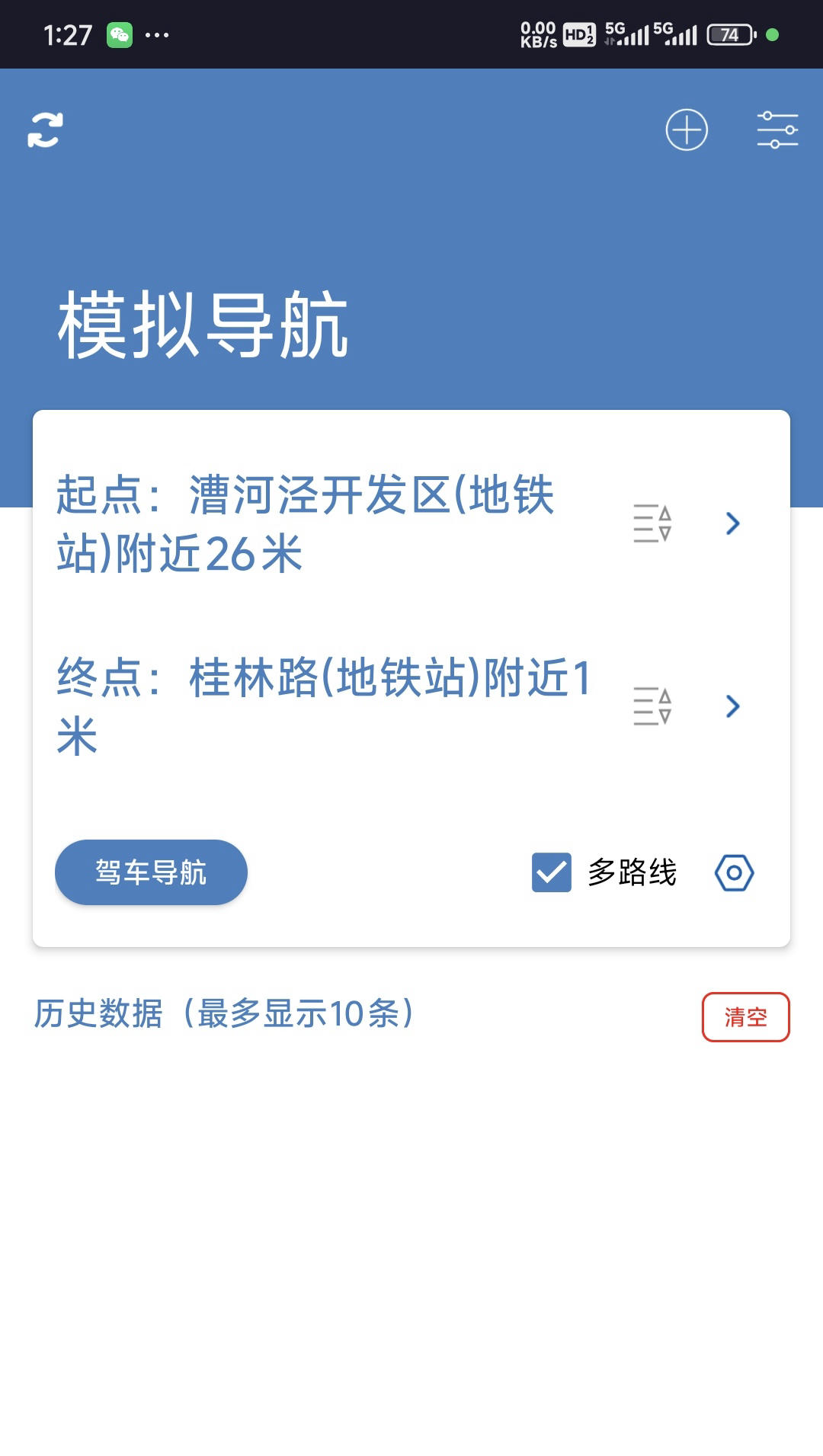Tap the add plus circle icon

click(687, 130)
